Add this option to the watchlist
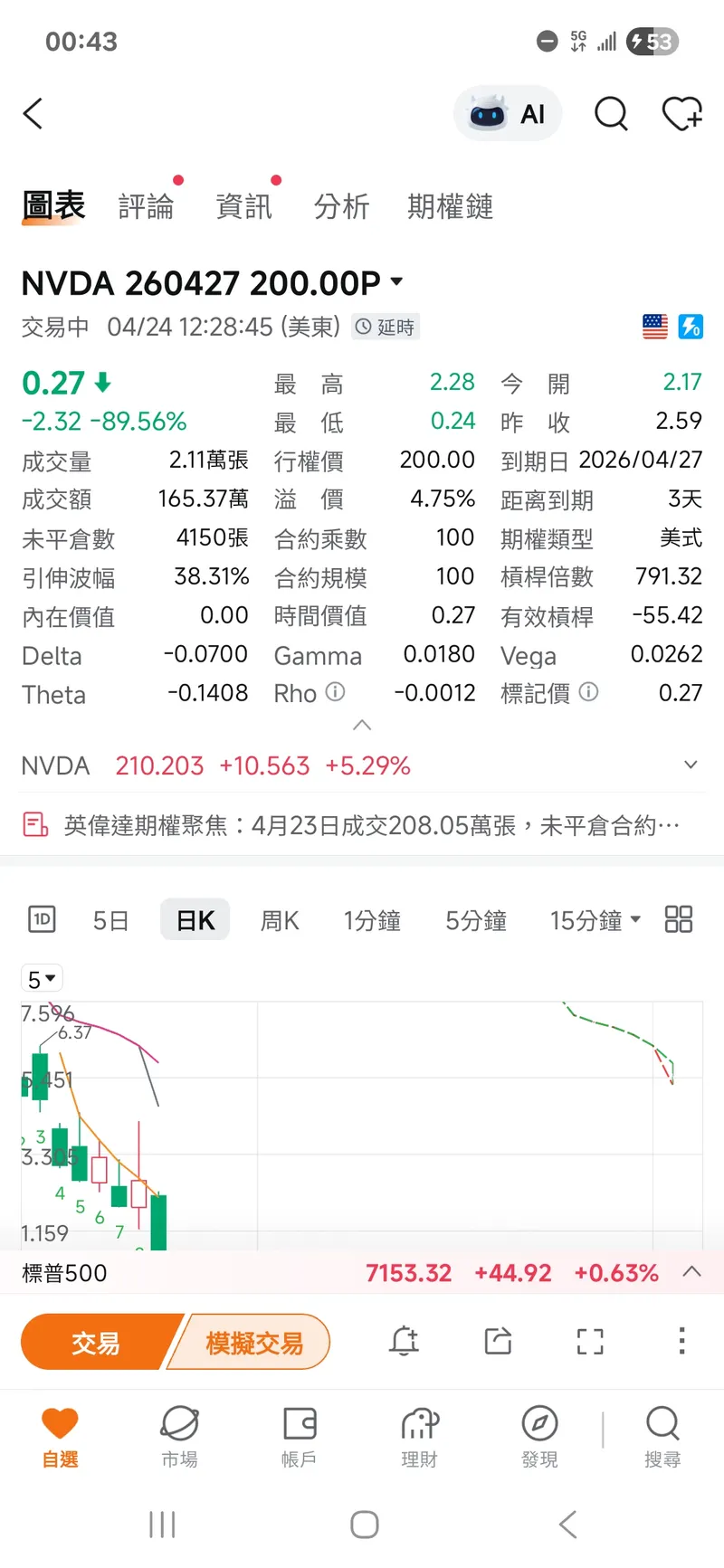 pyautogui.click(x=681, y=114)
